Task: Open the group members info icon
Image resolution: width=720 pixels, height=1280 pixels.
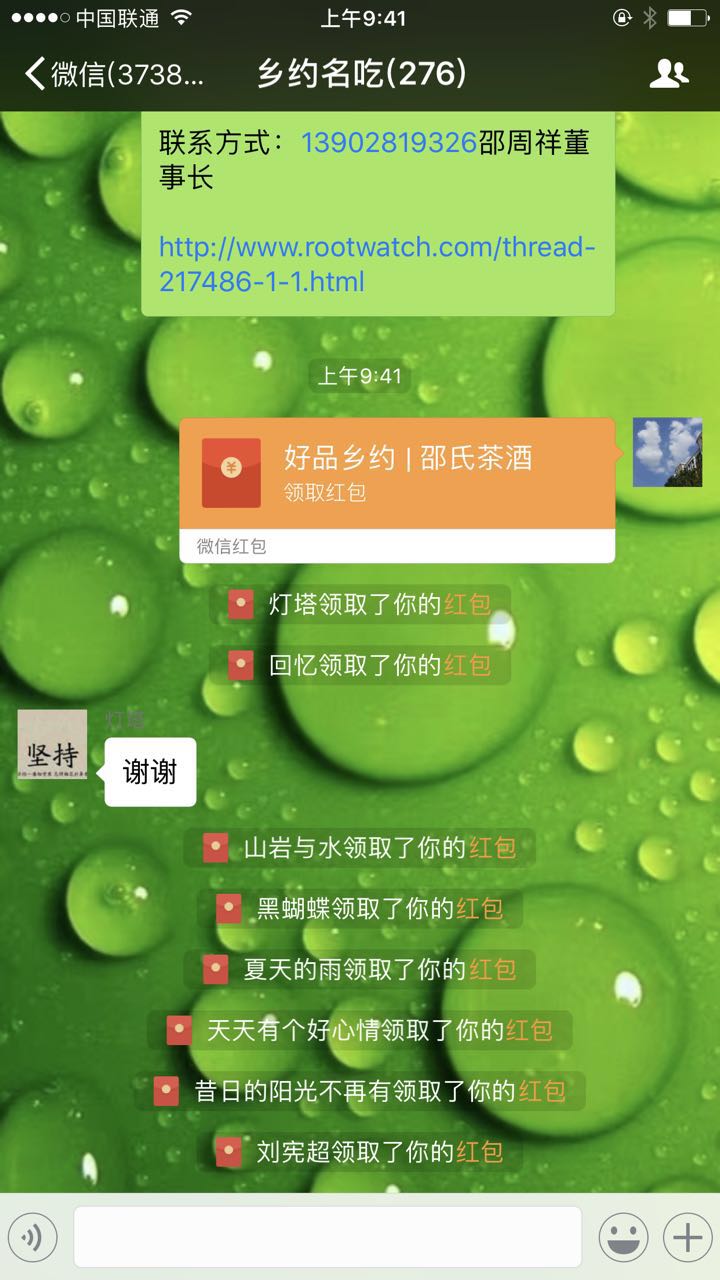Action: (x=668, y=74)
